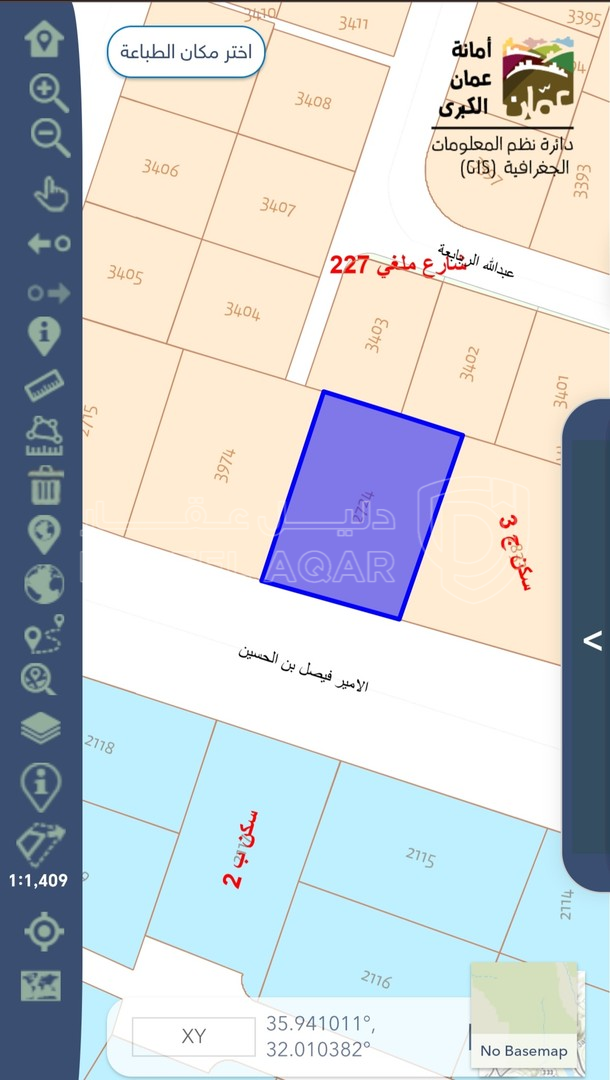The width and height of the screenshot is (610, 1080).
Task: Open the No Basemap switcher thumbnail
Action: 523,1013
